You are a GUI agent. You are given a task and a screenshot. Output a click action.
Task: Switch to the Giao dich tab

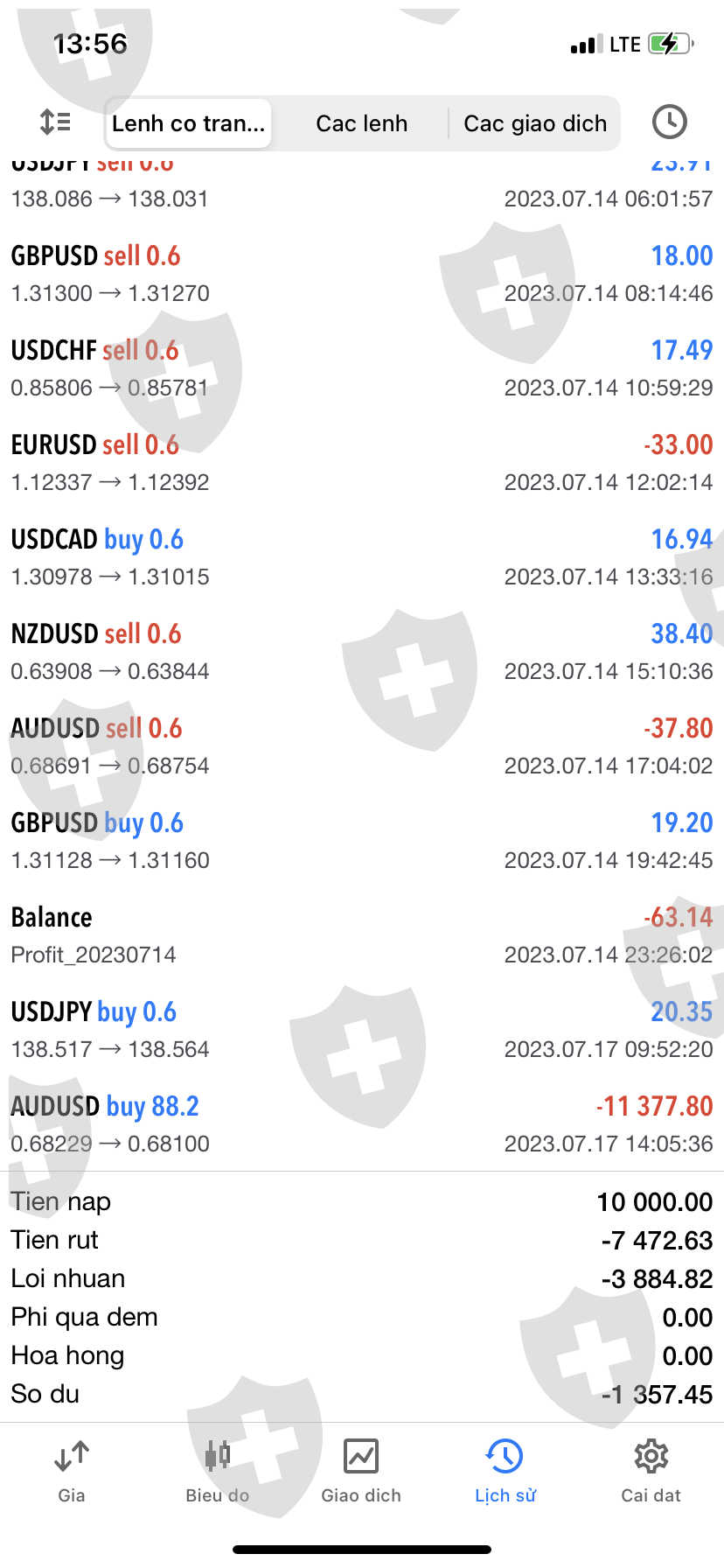(x=361, y=1470)
